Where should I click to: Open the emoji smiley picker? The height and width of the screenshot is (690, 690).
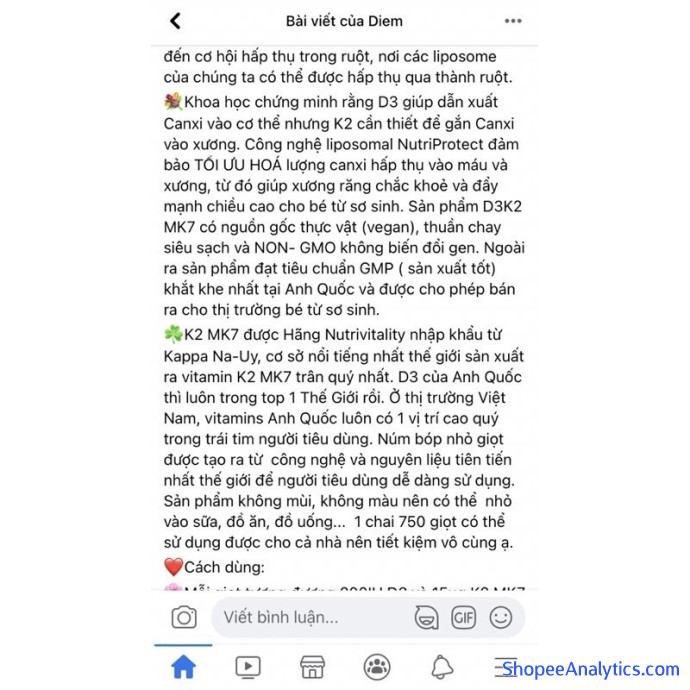click(x=501, y=617)
